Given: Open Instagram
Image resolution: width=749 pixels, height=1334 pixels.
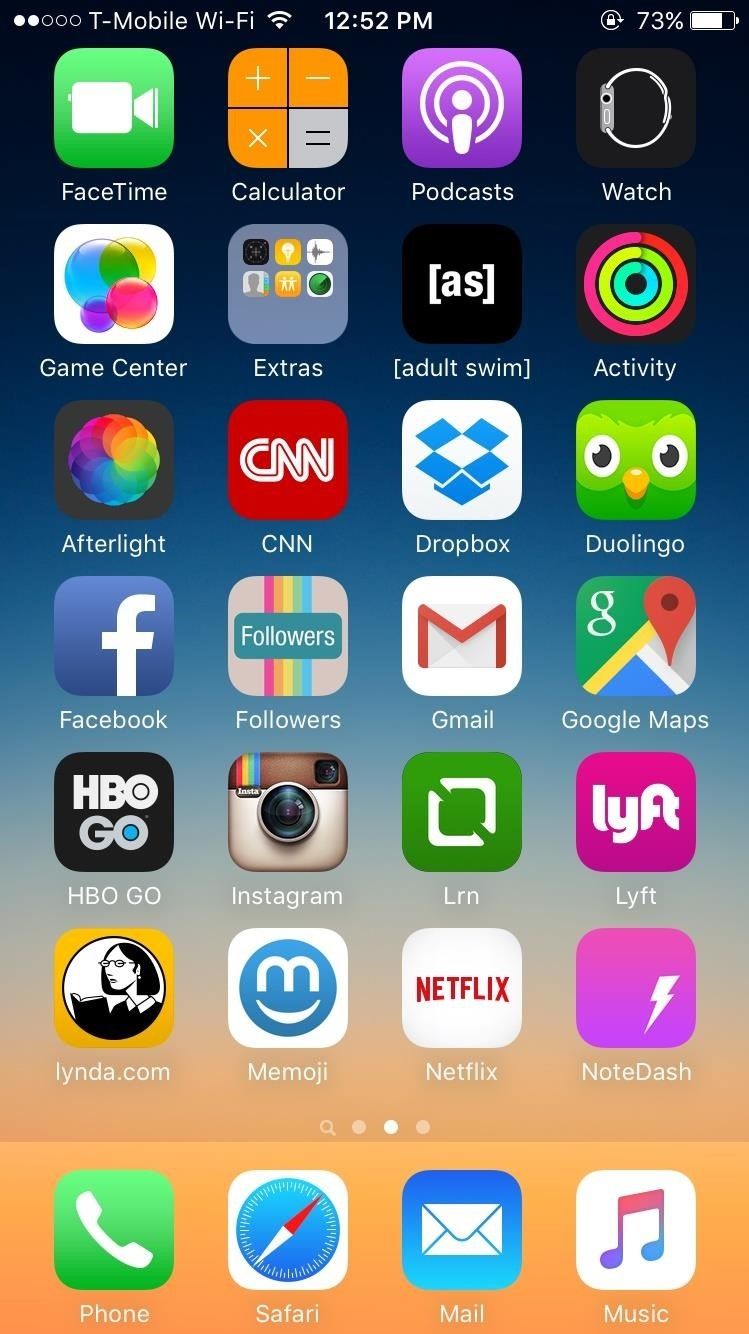Looking at the screenshot, I should (x=287, y=812).
